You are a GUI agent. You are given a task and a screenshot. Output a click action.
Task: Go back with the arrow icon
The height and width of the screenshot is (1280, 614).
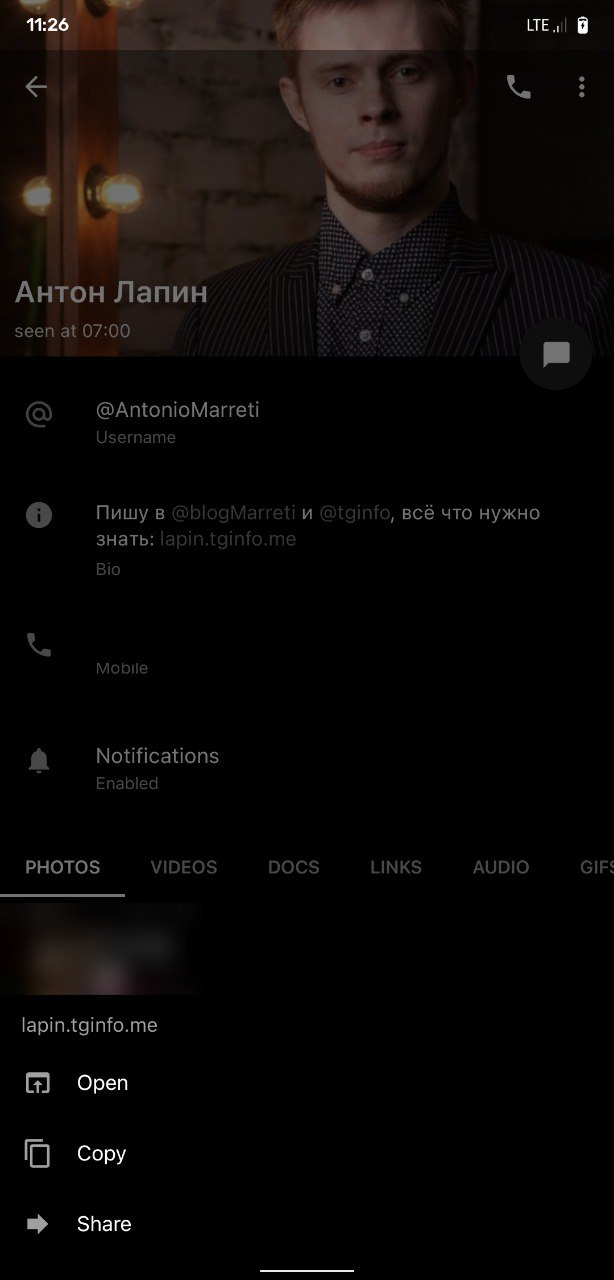[x=36, y=87]
